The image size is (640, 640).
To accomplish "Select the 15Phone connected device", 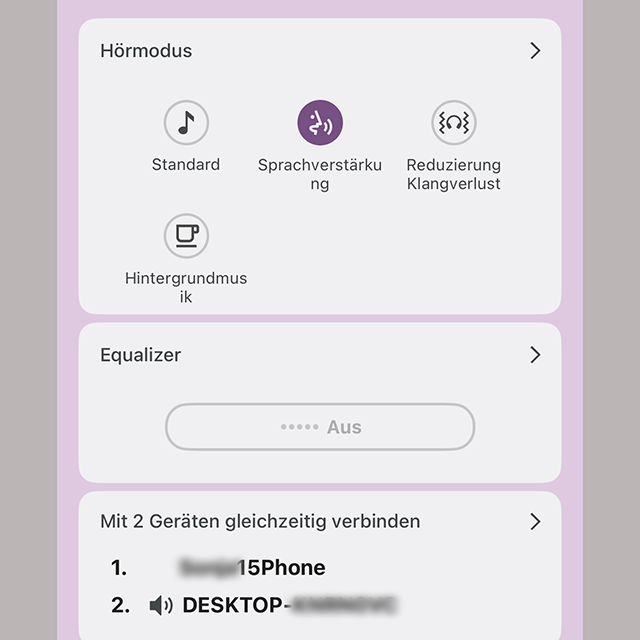I will click(x=253, y=568).
